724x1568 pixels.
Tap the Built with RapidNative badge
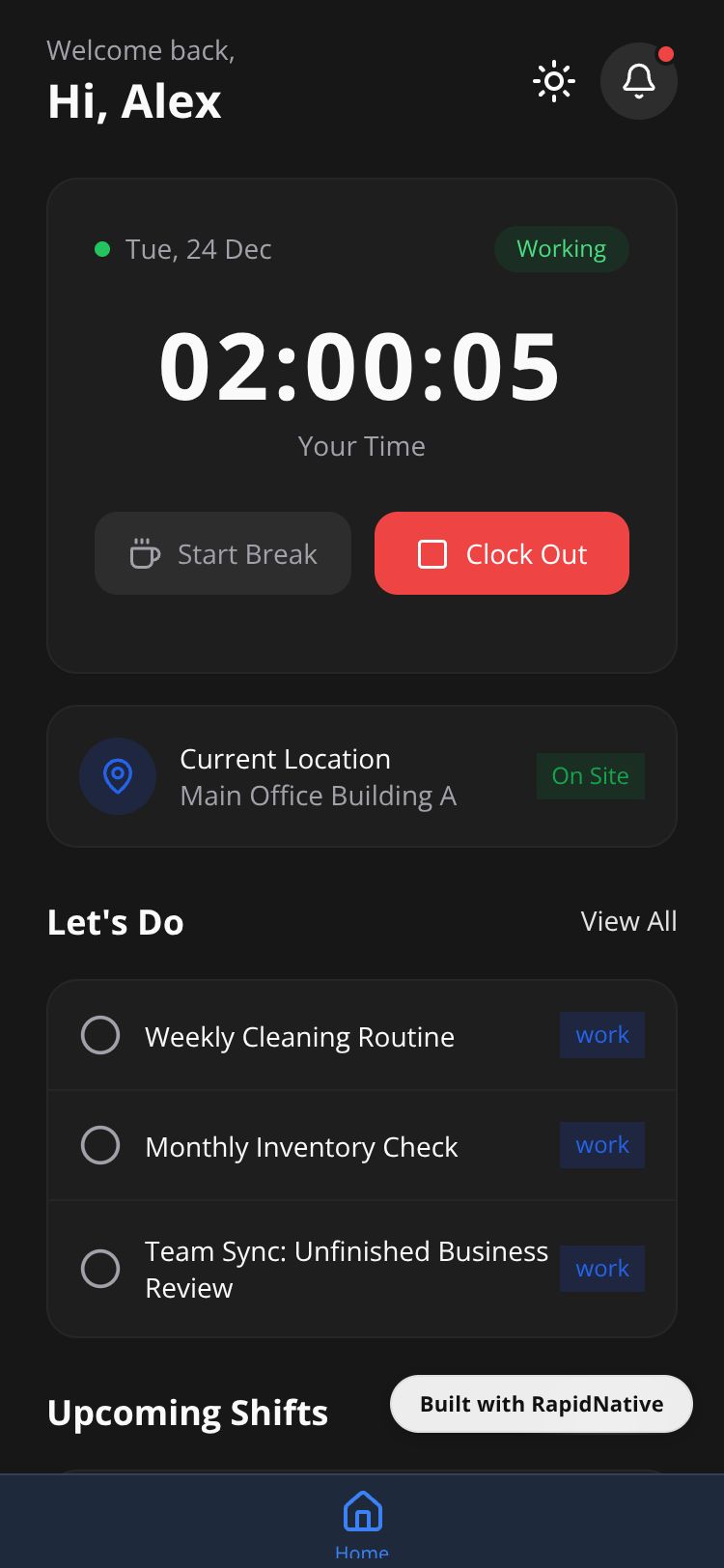point(541,1404)
